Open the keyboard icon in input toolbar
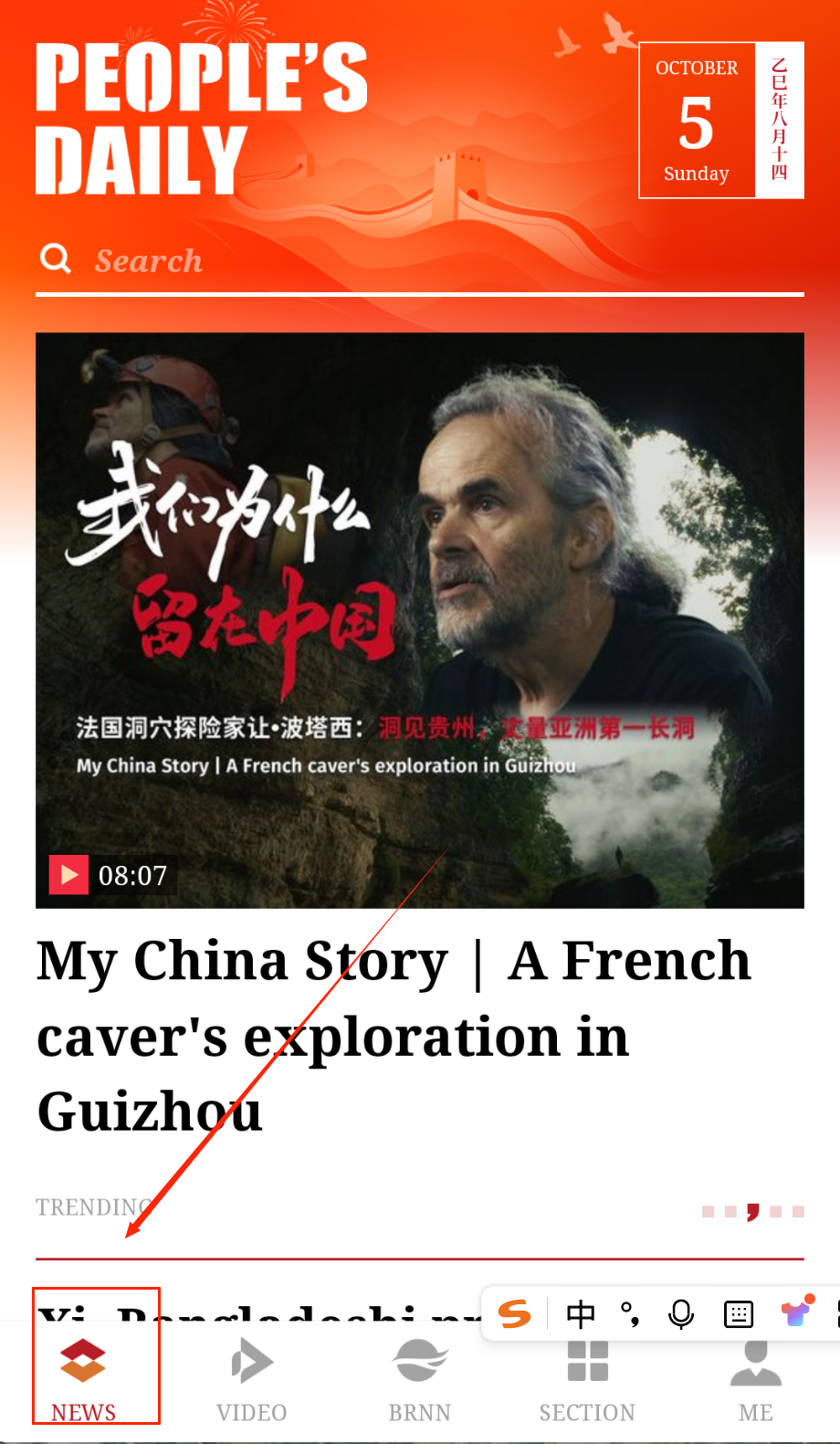 738,1314
